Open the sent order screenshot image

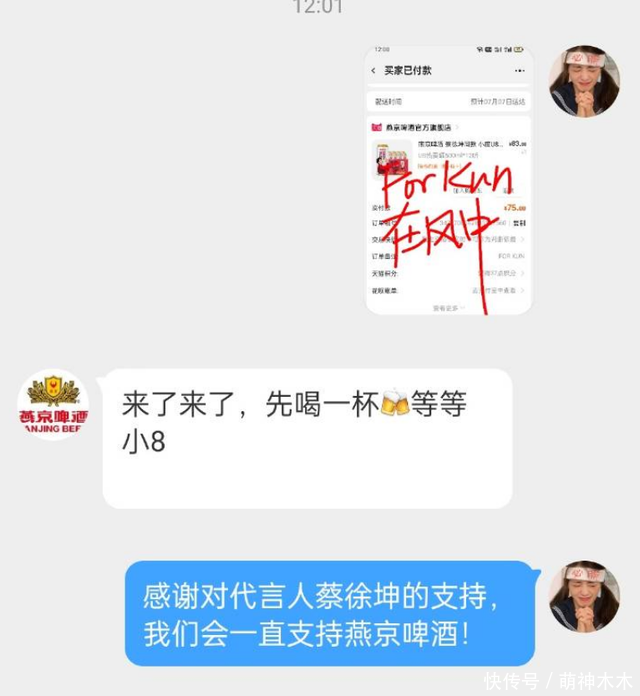click(448, 180)
